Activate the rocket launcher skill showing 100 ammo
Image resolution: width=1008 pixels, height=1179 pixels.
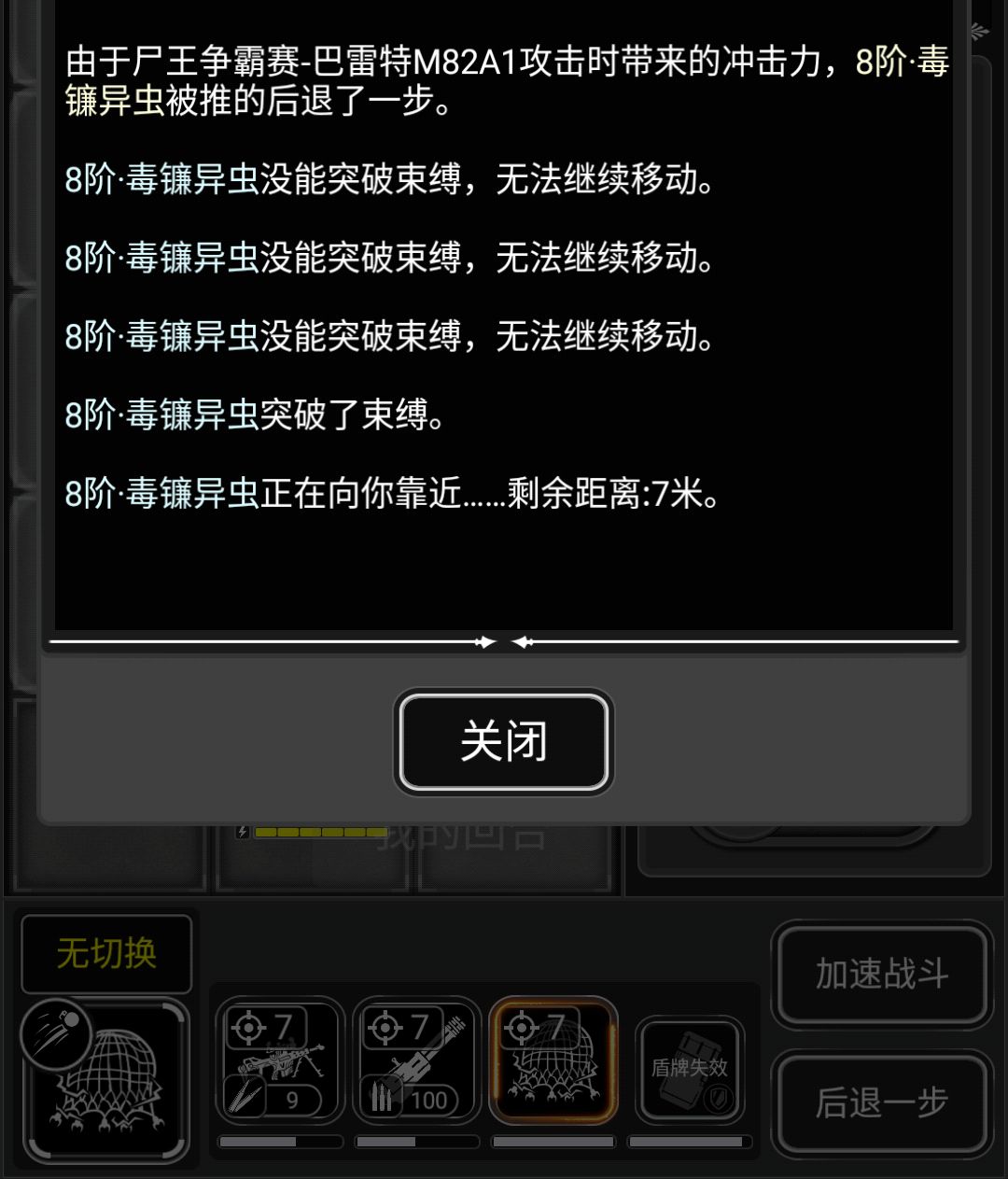[415, 1060]
